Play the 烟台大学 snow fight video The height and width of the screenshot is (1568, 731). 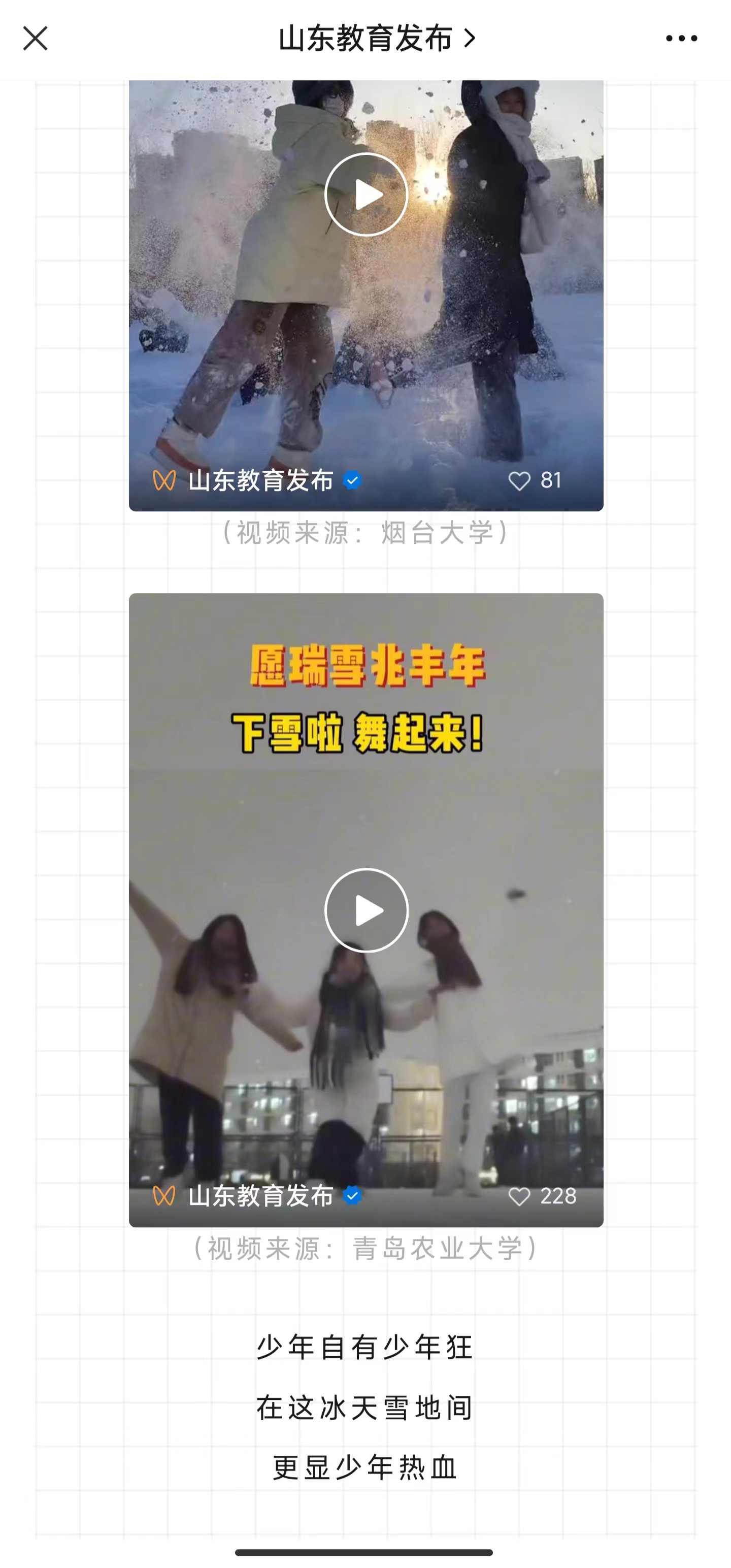(366, 195)
